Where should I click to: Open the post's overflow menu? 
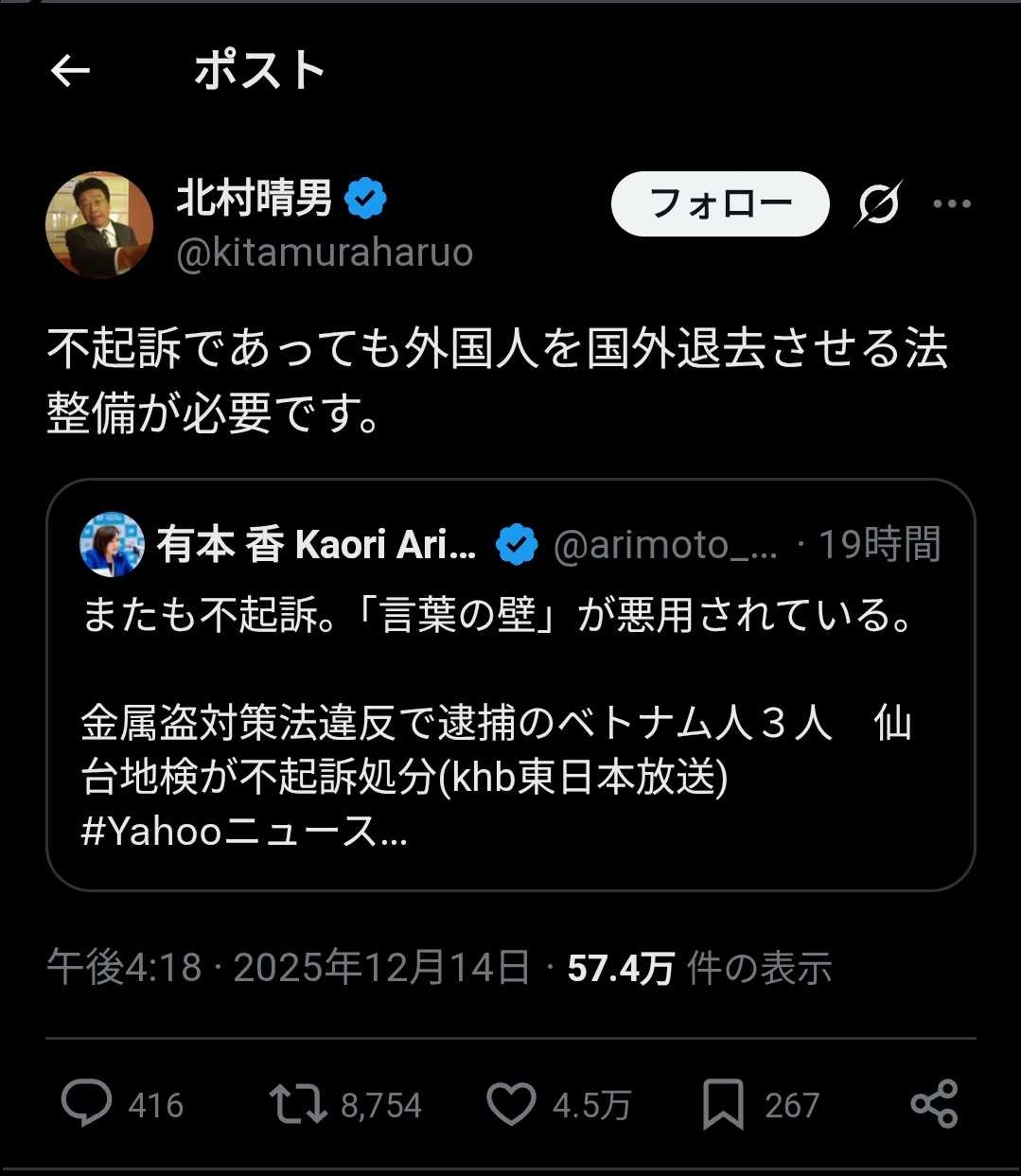951,203
